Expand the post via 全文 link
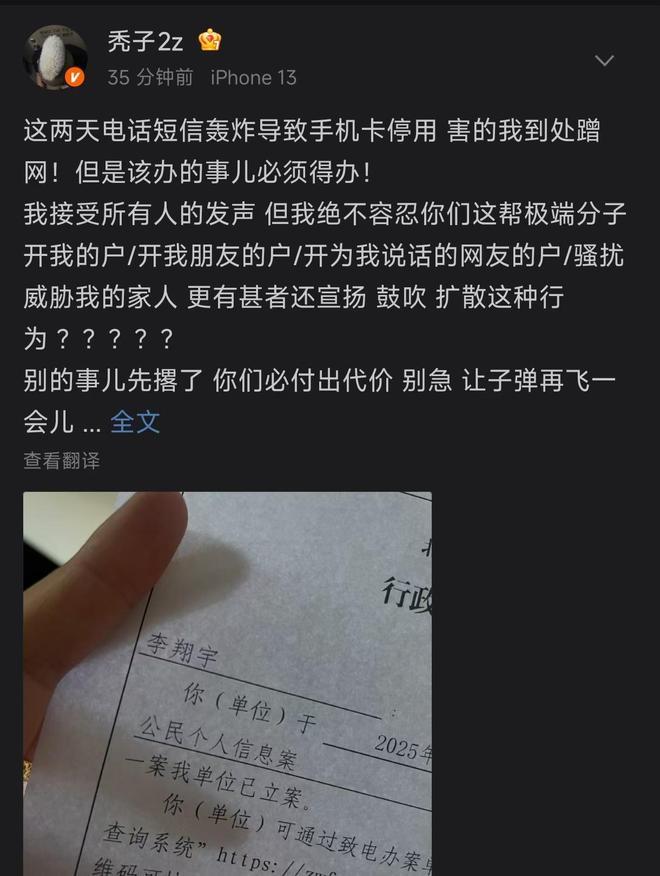The image size is (660, 876). pos(135,421)
